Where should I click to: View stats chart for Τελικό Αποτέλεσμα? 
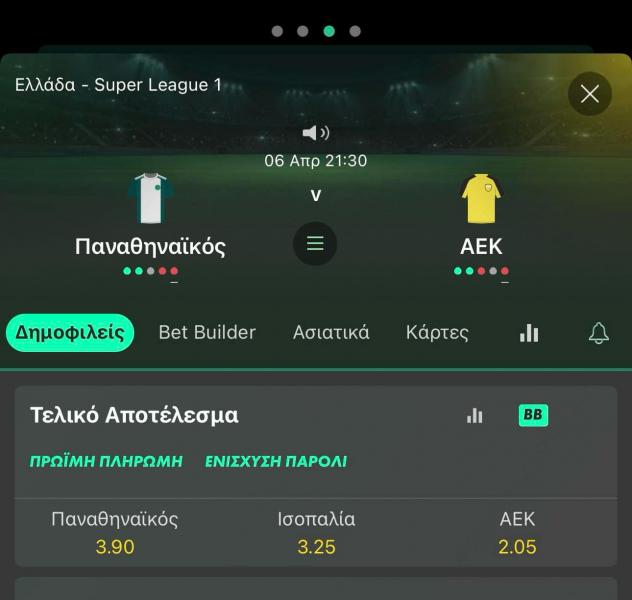475,415
